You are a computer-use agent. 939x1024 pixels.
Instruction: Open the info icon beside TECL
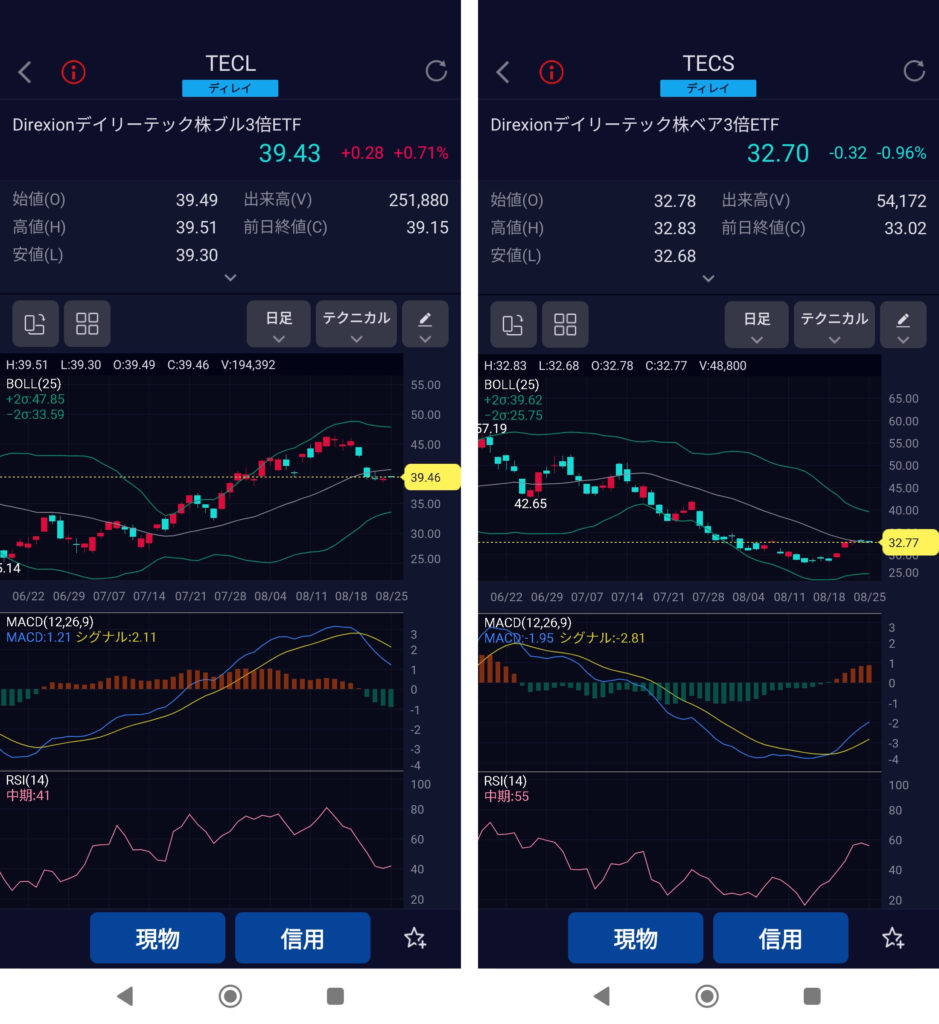point(74,71)
